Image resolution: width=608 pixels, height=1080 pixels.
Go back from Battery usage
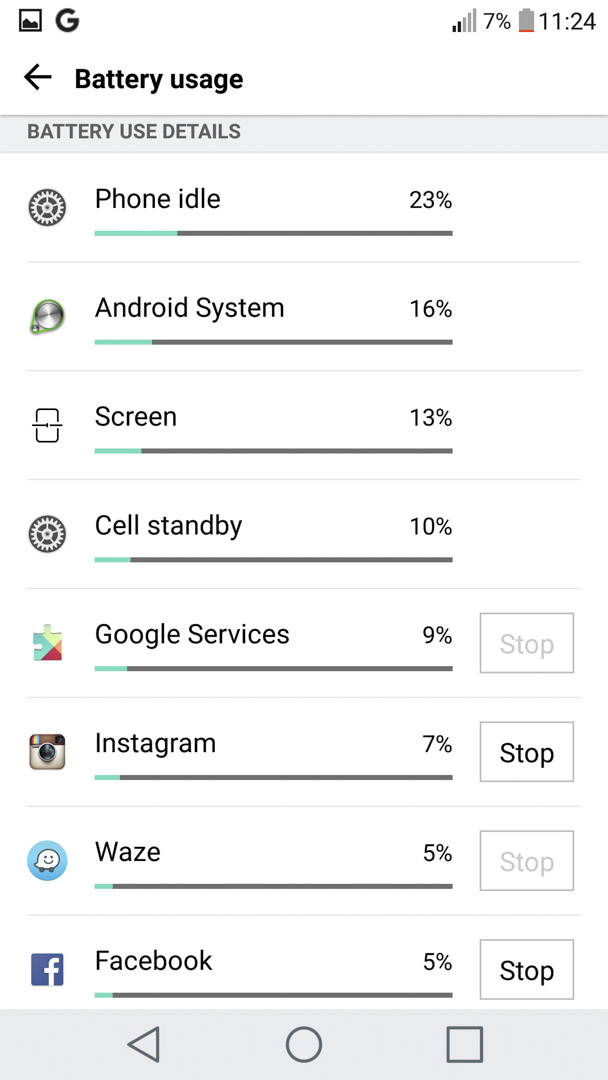point(38,78)
